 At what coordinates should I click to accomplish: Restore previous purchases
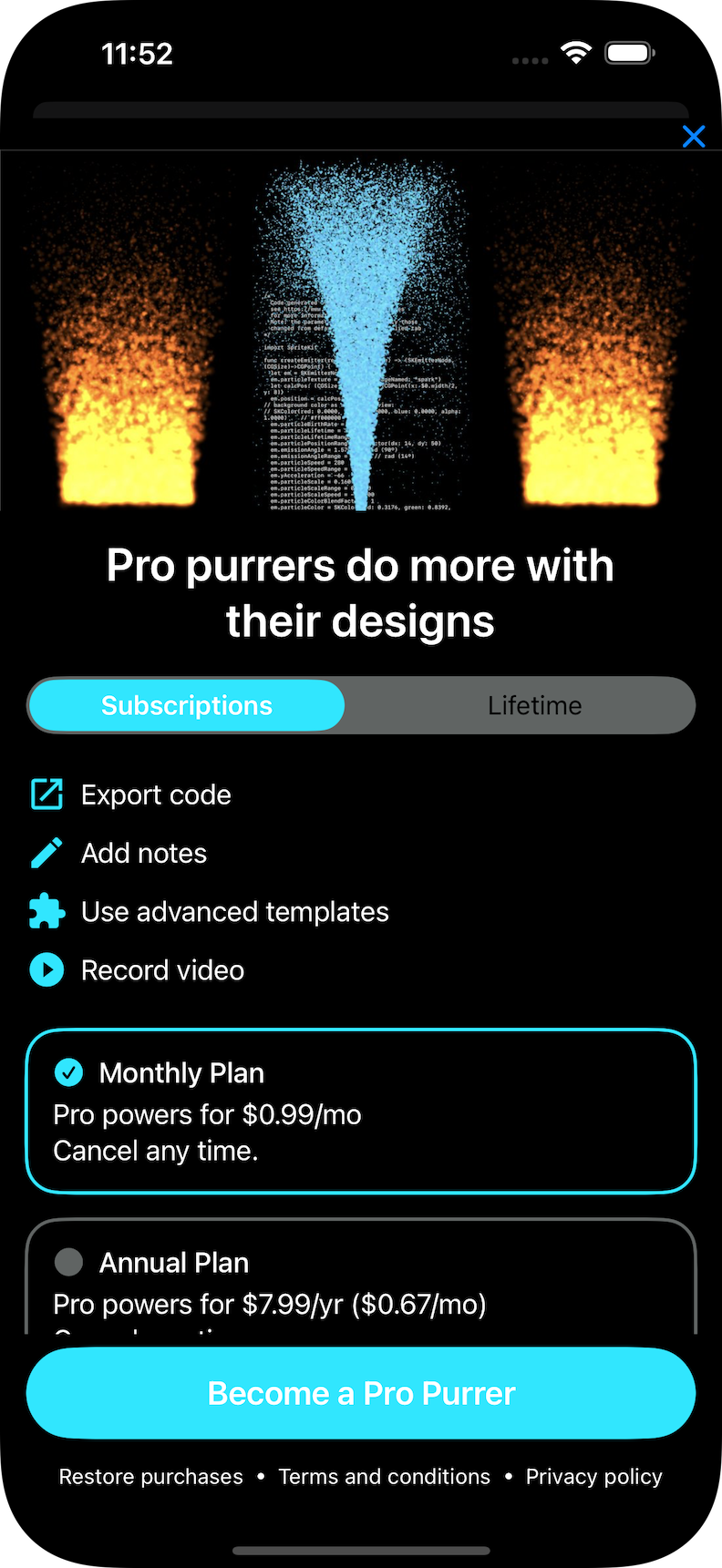coord(151,1477)
